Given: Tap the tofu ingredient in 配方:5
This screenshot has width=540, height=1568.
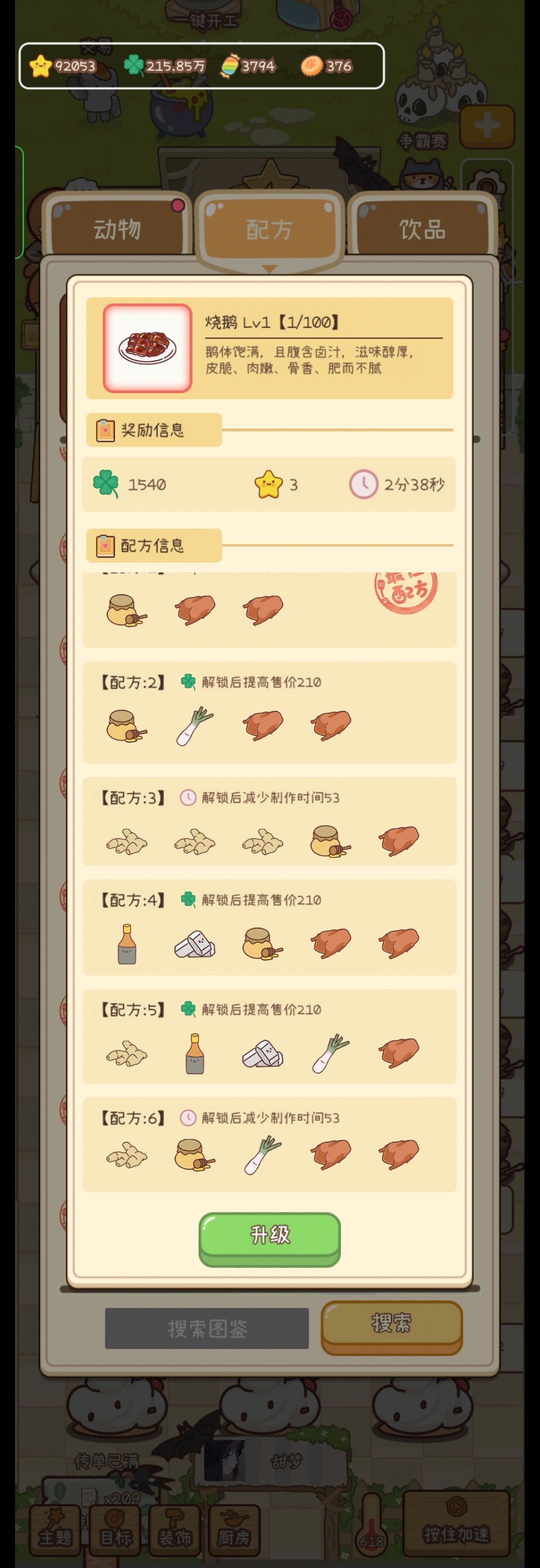Looking at the screenshot, I should (262, 1055).
